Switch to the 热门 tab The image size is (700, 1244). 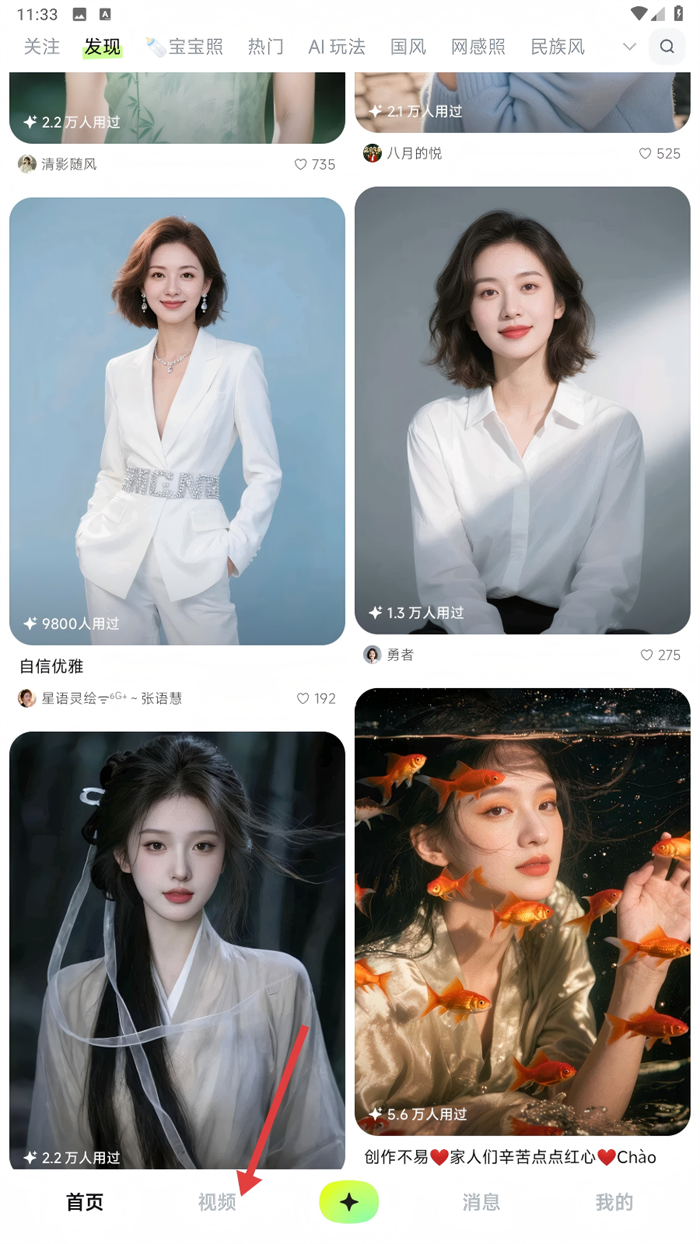pyautogui.click(x=266, y=47)
